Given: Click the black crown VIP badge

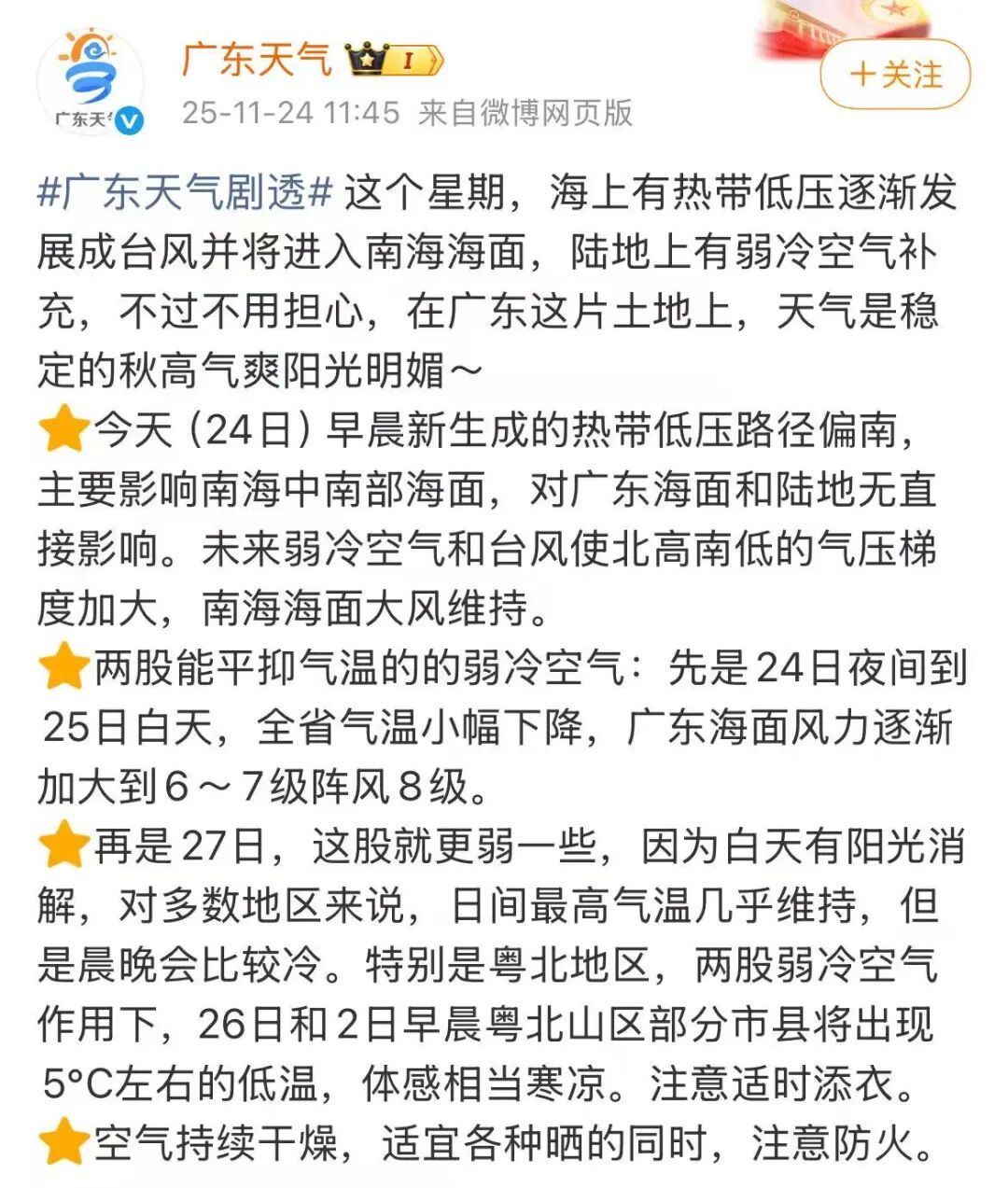Looking at the screenshot, I should [x=366, y=60].
